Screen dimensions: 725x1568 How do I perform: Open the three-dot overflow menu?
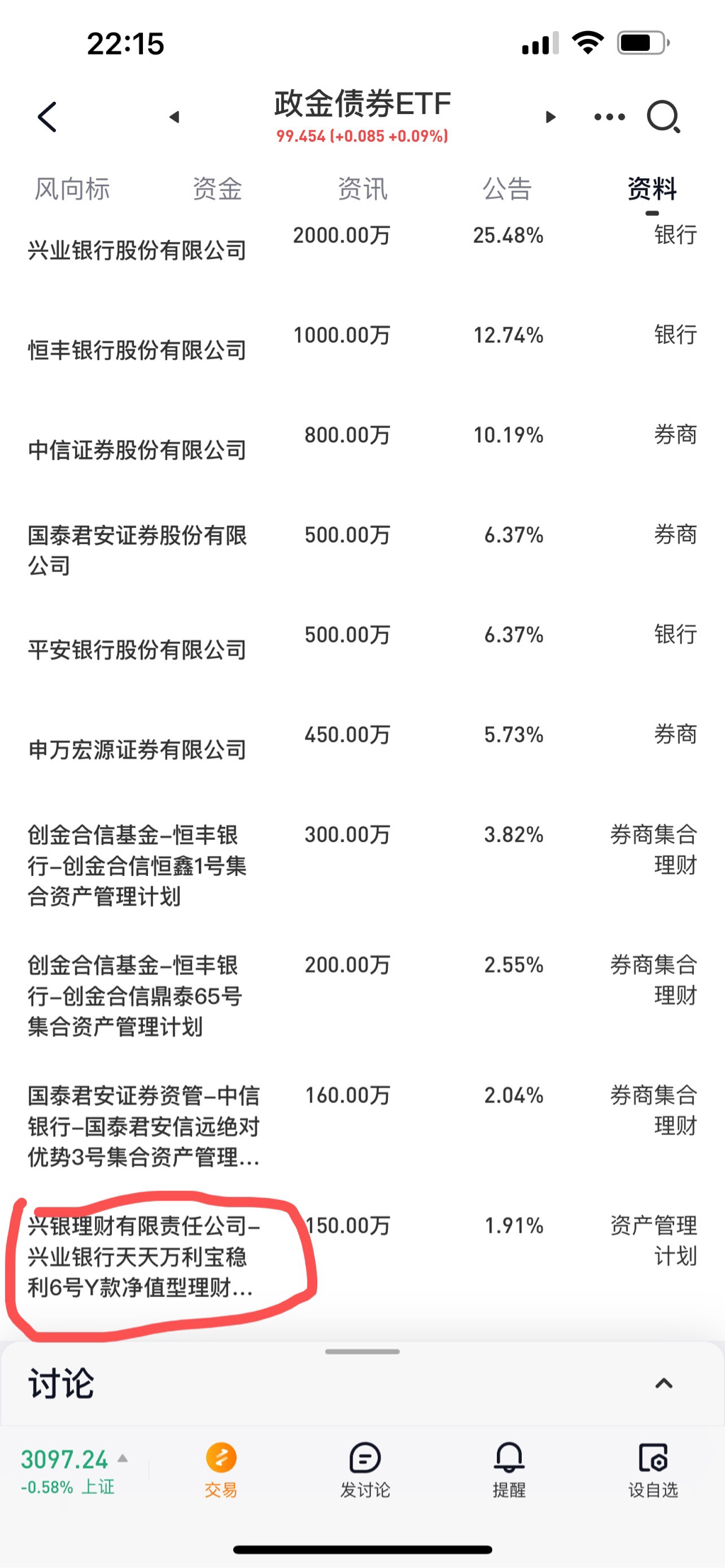point(610,117)
